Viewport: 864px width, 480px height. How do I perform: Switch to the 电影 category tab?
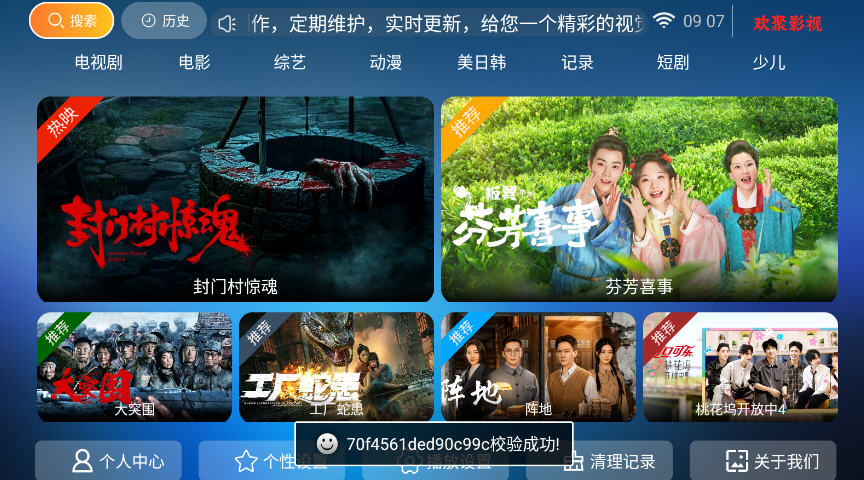194,62
